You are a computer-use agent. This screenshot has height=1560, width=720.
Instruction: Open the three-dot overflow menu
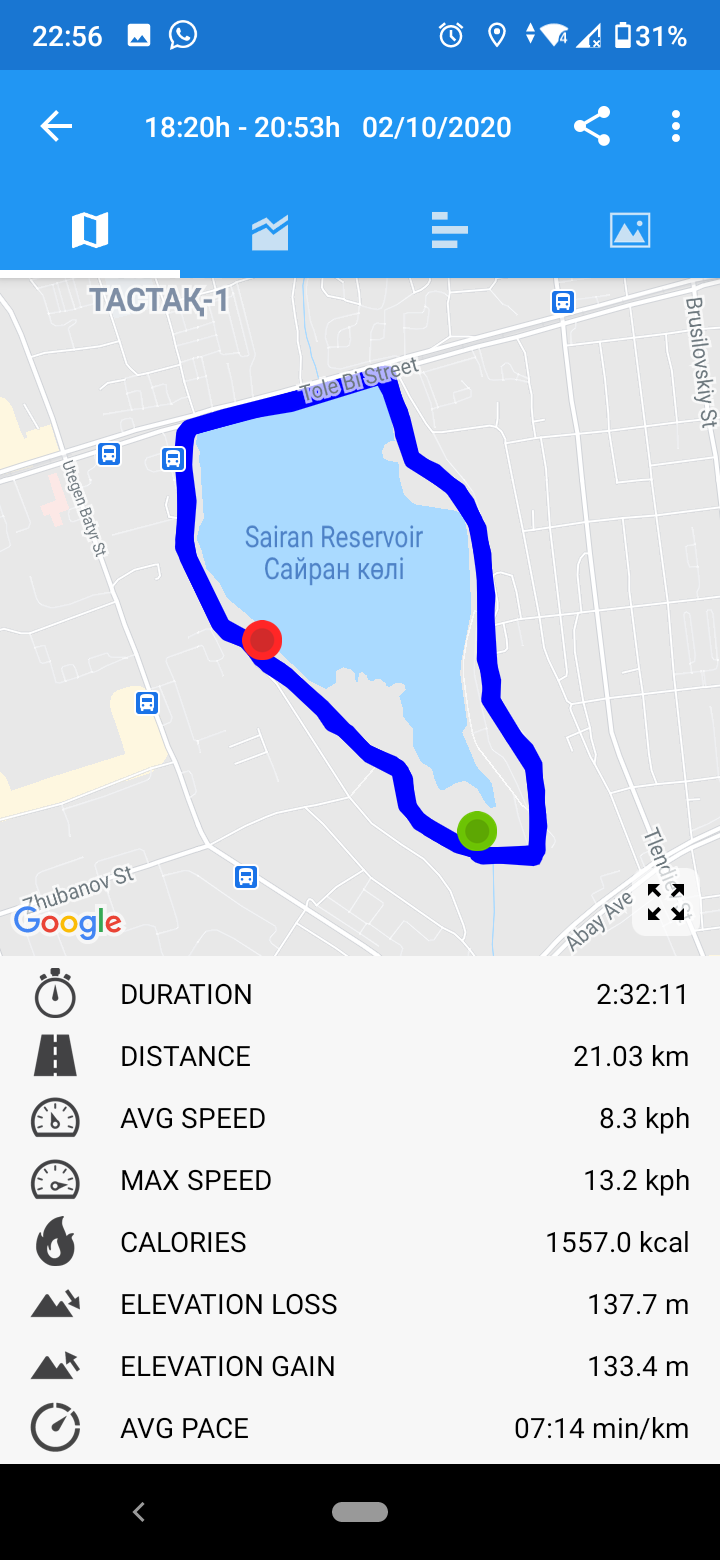[676, 127]
